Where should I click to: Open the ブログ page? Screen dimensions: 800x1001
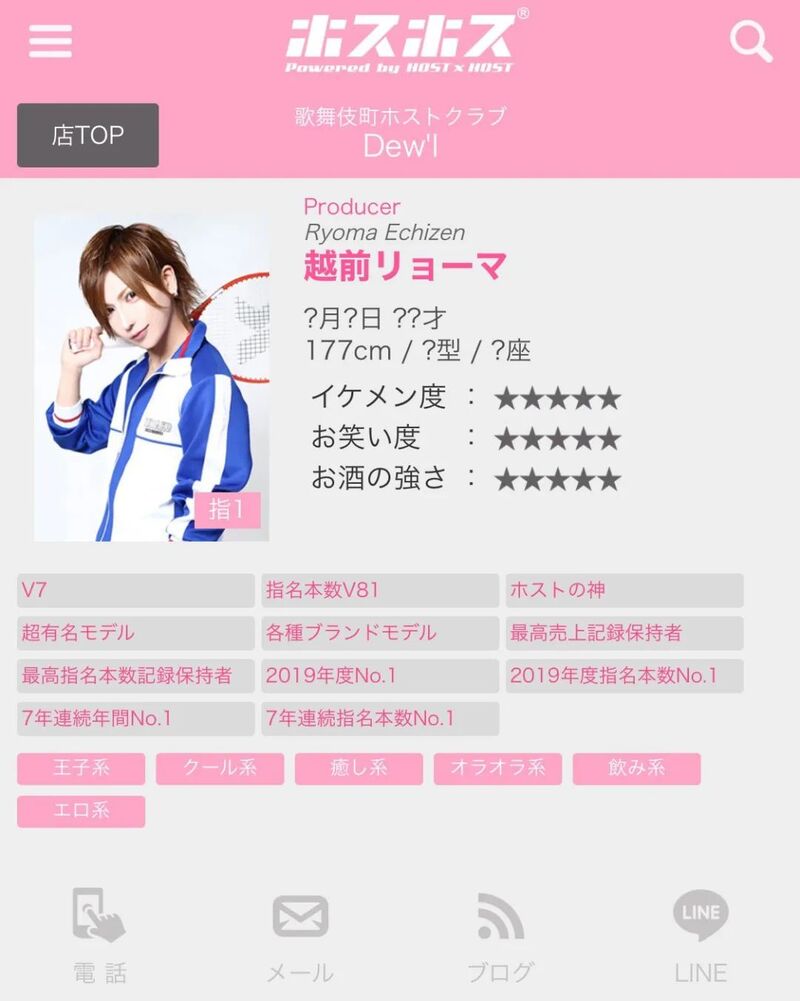[x=500, y=935]
